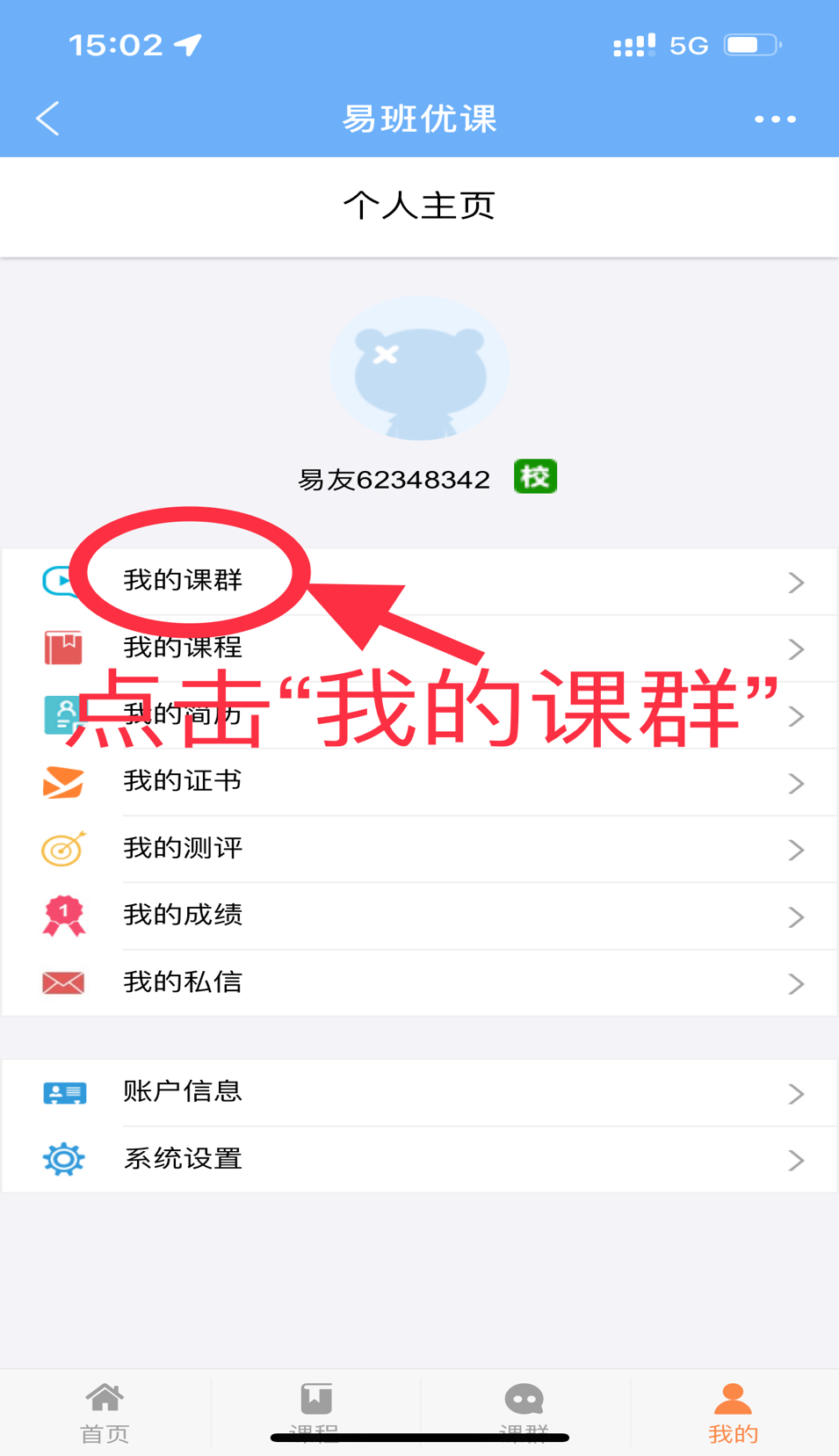Image resolution: width=839 pixels, height=1456 pixels.
Task: Open 我的私信 messages row
Action: [x=418, y=982]
